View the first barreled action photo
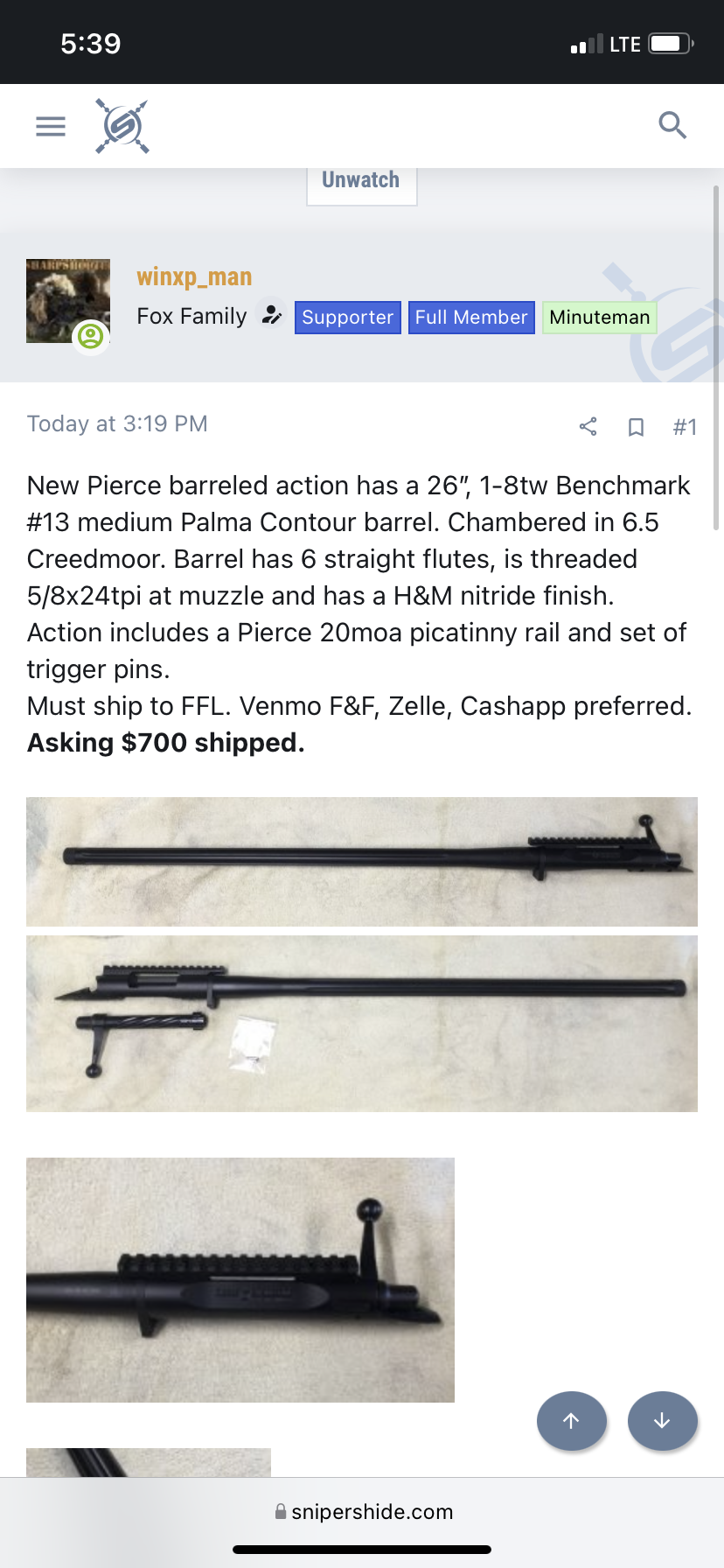The width and height of the screenshot is (724, 1568). tap(362, 862)
